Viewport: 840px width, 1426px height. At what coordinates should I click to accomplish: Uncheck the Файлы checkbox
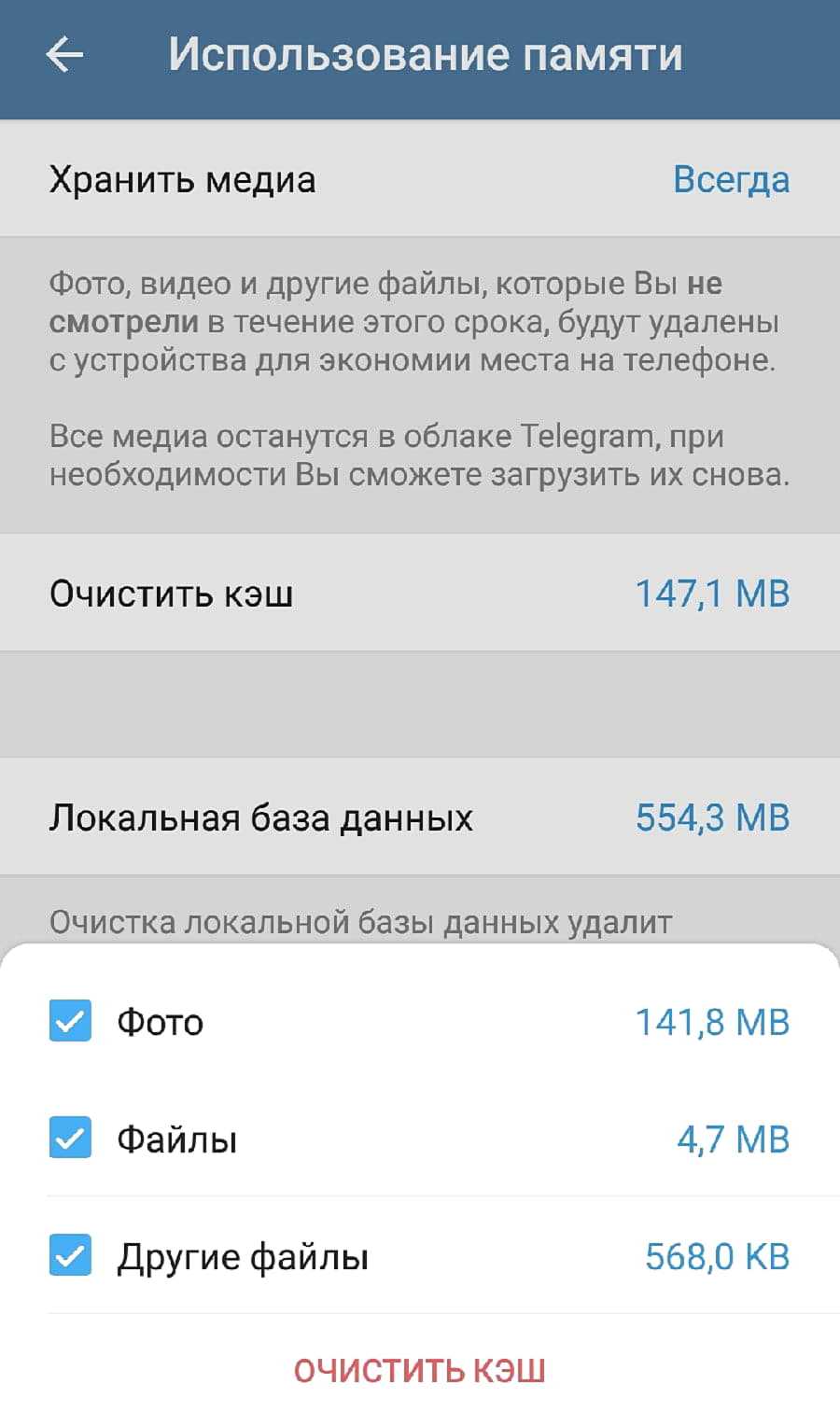click(70, 1139)
